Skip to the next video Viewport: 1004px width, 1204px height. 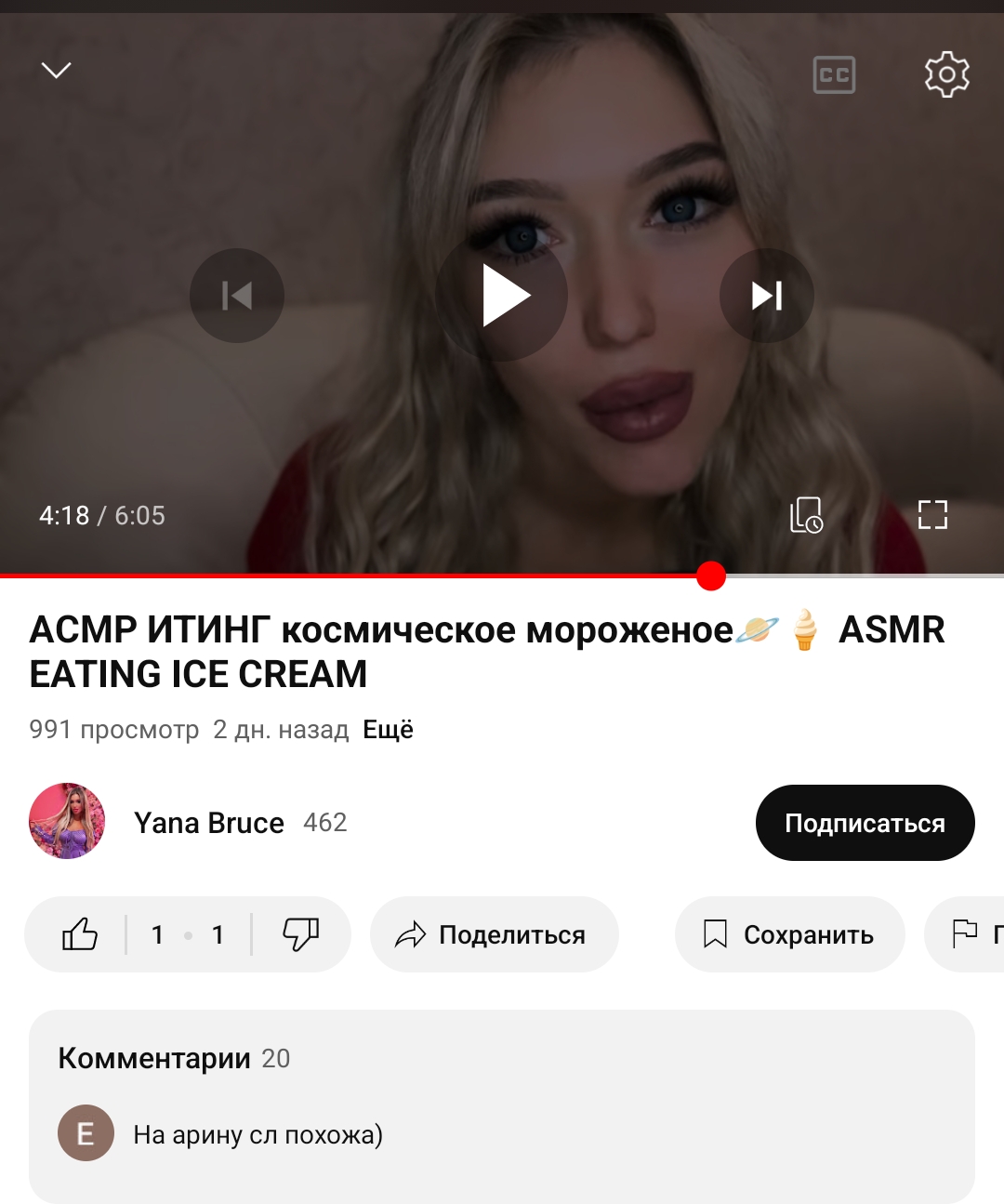point(767,296)
